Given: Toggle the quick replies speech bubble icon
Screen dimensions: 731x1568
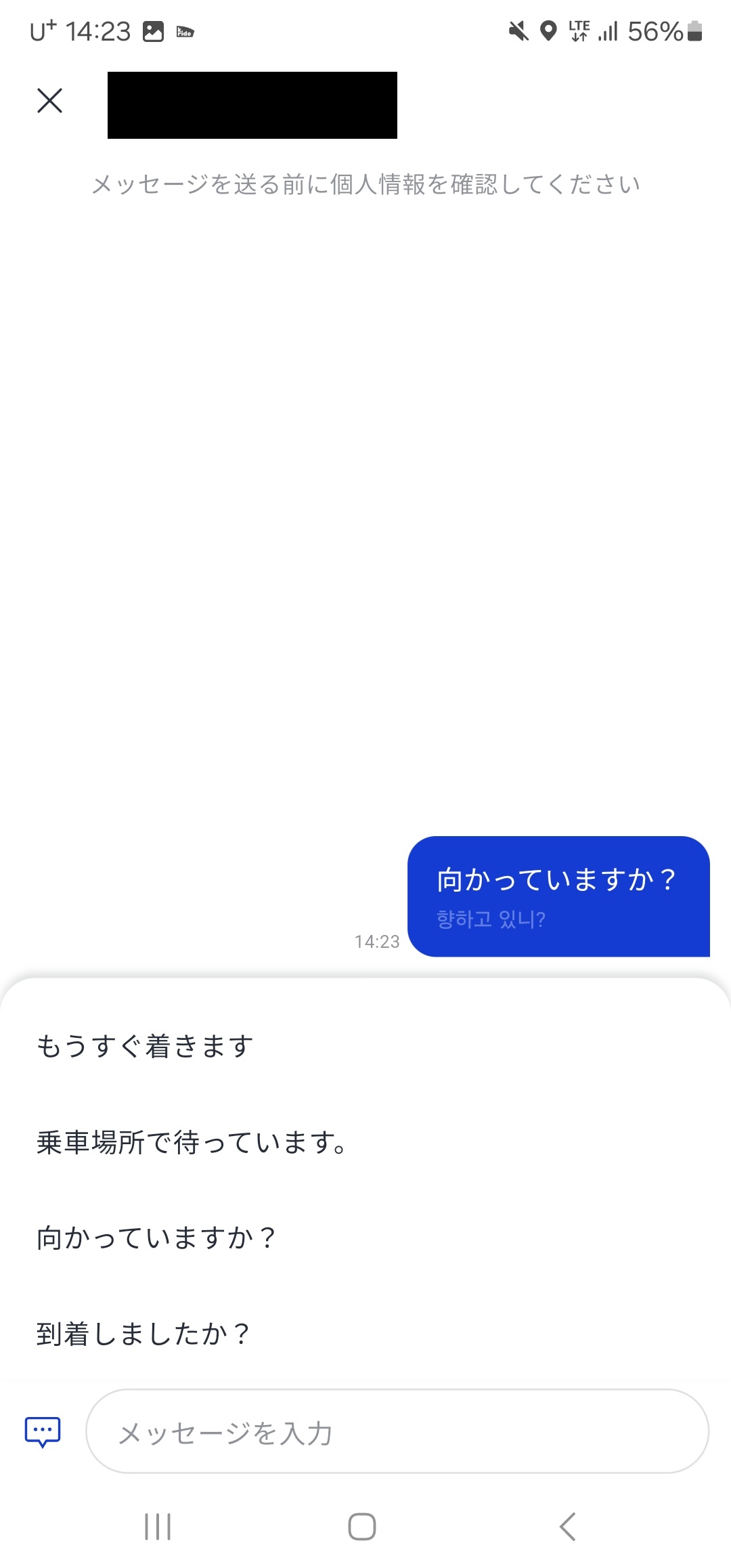Looking at the screenshot, I should [43, 1431].
